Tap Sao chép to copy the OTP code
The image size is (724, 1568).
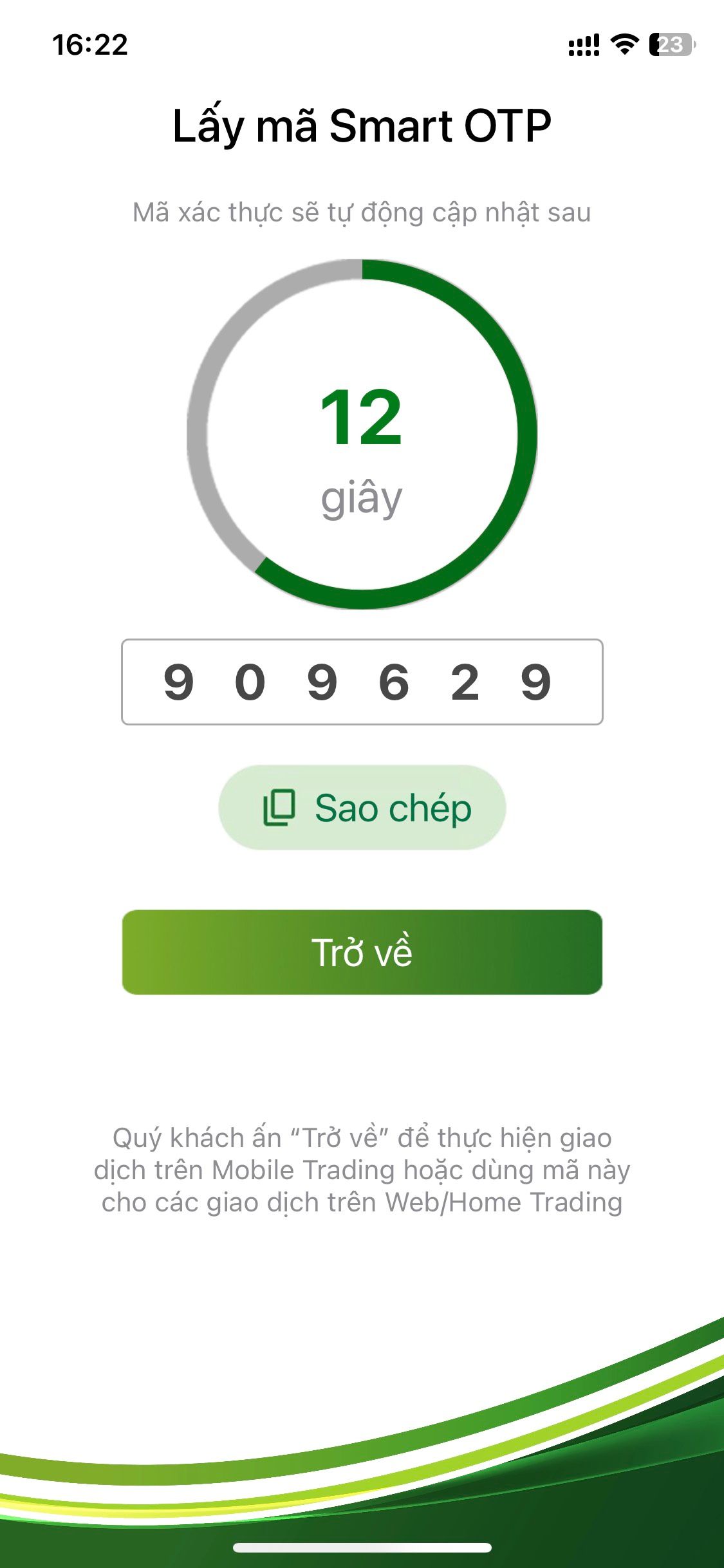[x=362, y=808]
